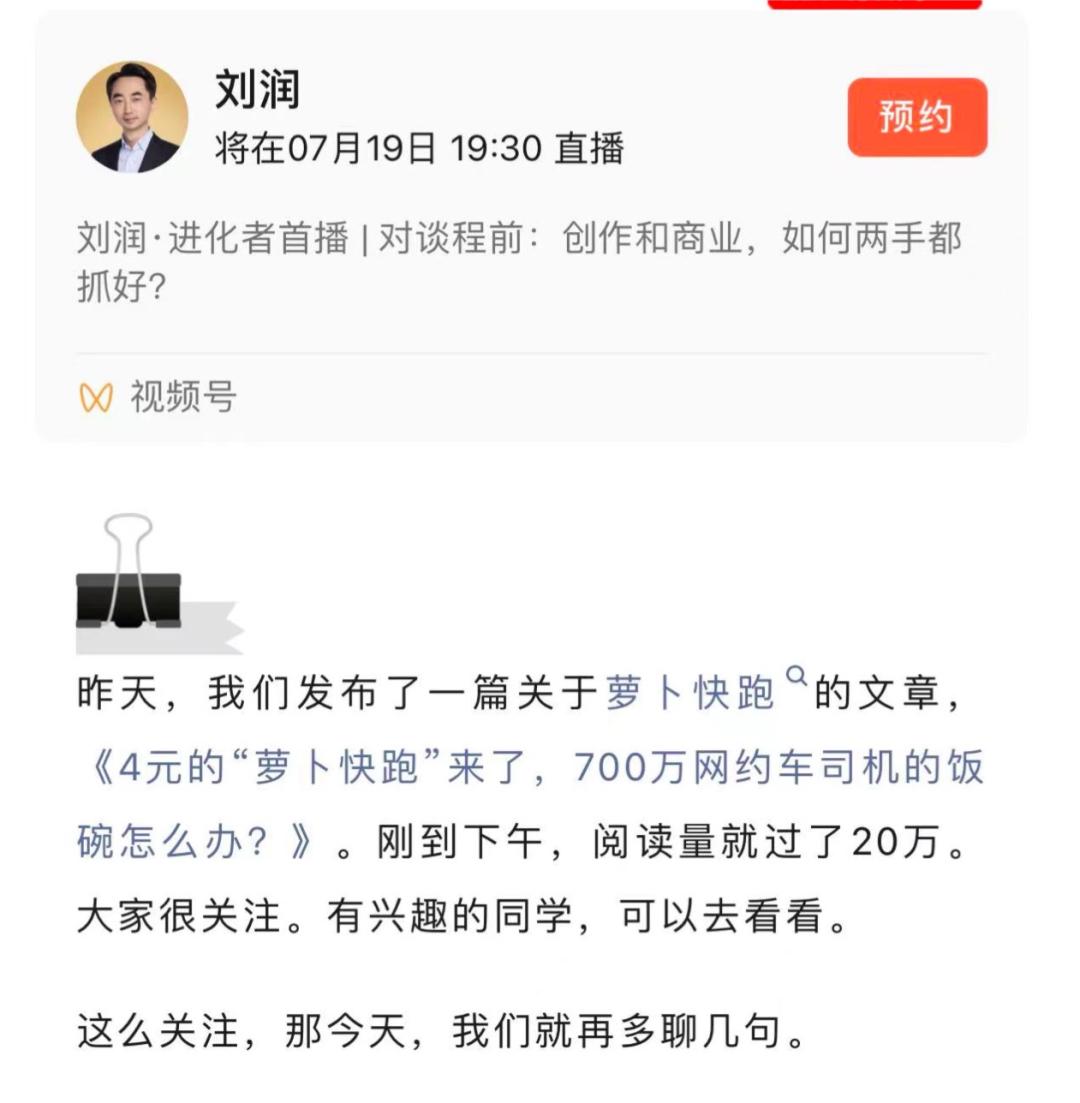Open the linked article 《4元的"萝卜快跑"来了》
The width and height of the screenshot is (1080, 1103).
click(530, 769)
